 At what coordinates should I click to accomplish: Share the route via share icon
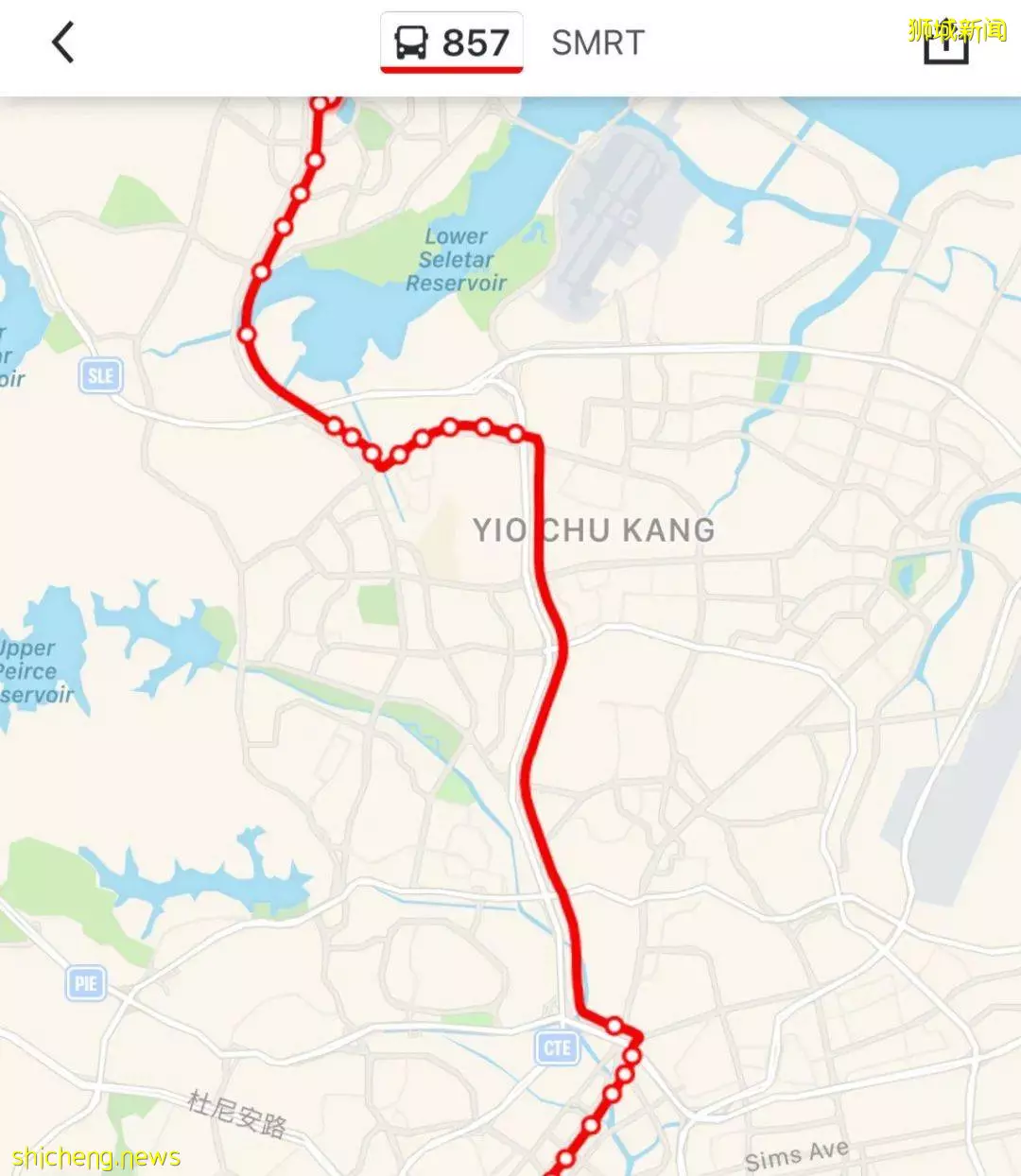tap(946, 43)
